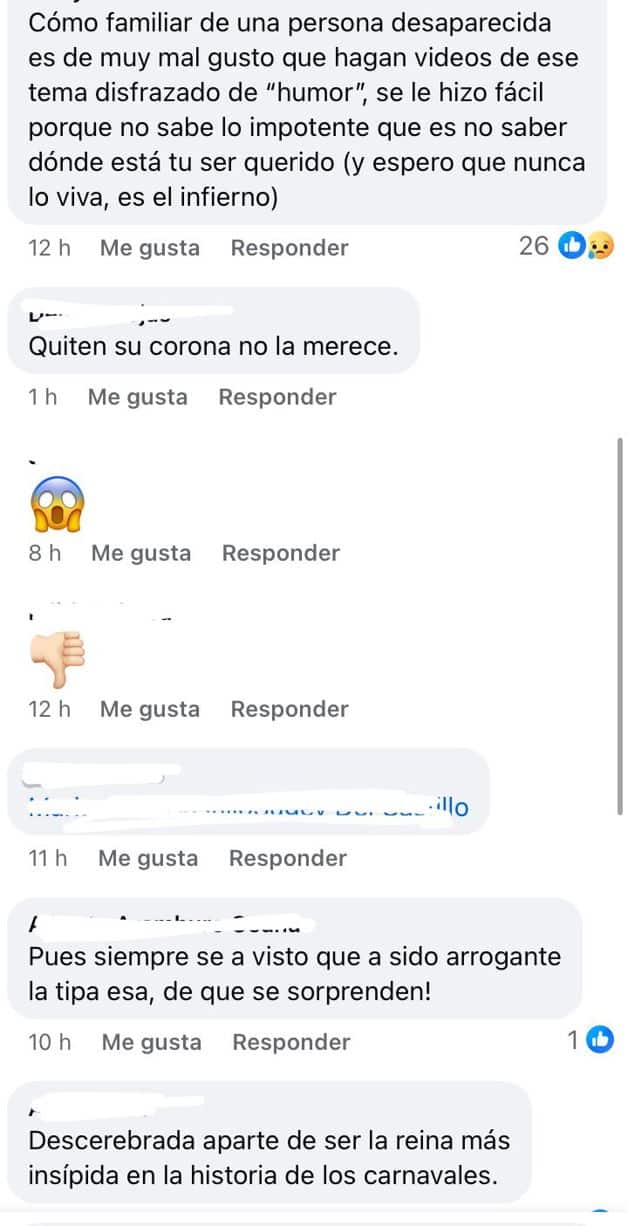628x1226 pixels.
Task: Reply to the shocked face emoji comment
Action: [x=280, y=553]
